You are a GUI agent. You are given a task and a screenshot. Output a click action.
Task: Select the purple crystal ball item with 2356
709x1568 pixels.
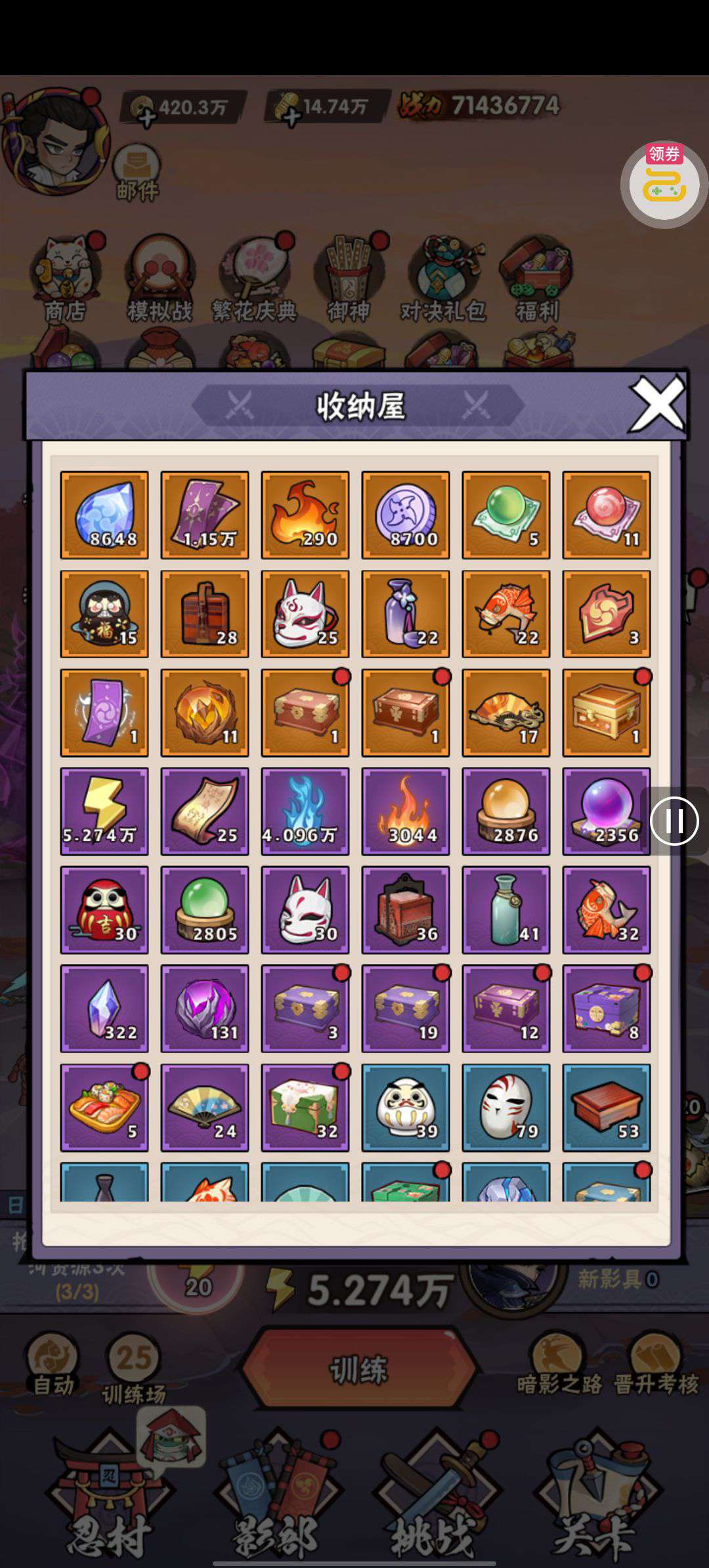click(606, 812)
